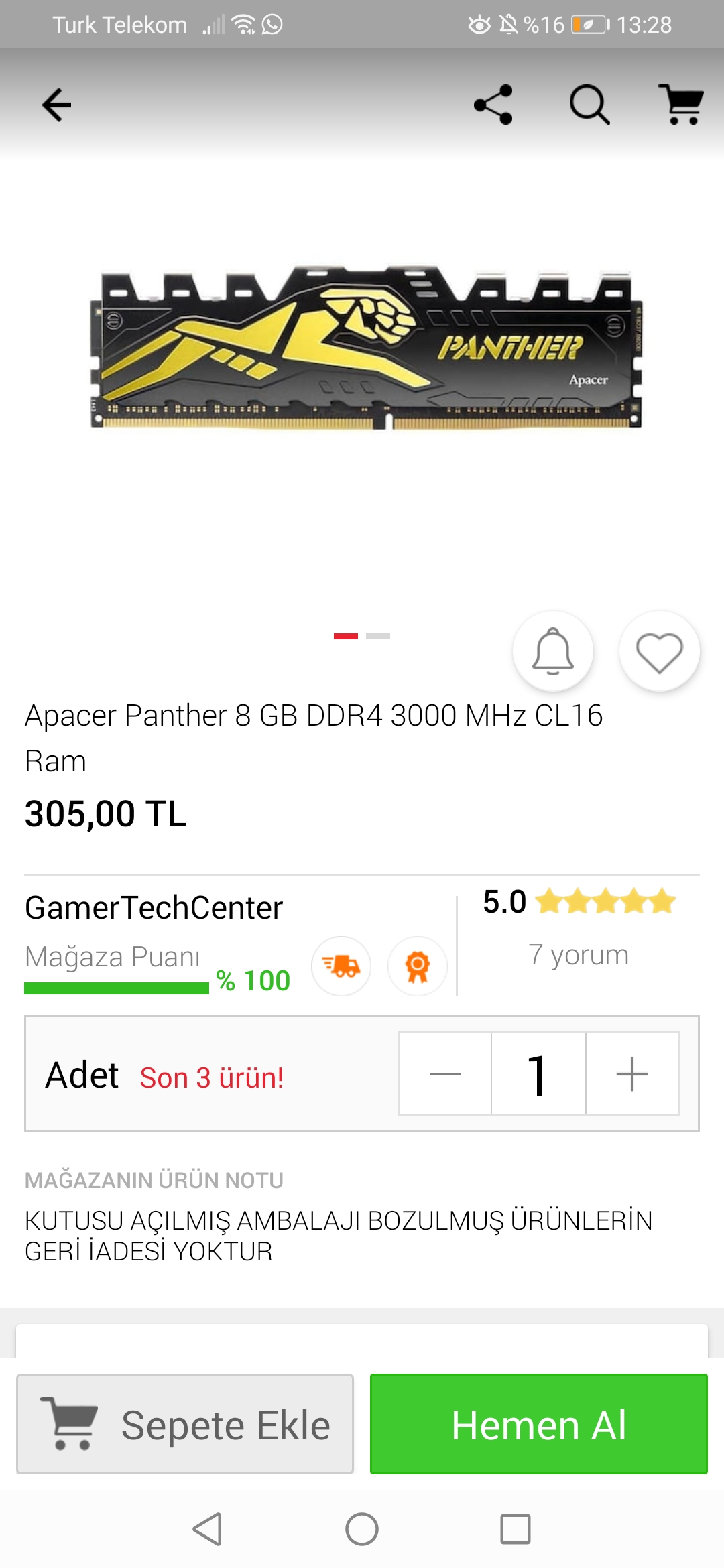Image resolution: width=724 pixels, height=1568 pixels.
Task: Open search from the top bar
Action: tap(589, 105)
